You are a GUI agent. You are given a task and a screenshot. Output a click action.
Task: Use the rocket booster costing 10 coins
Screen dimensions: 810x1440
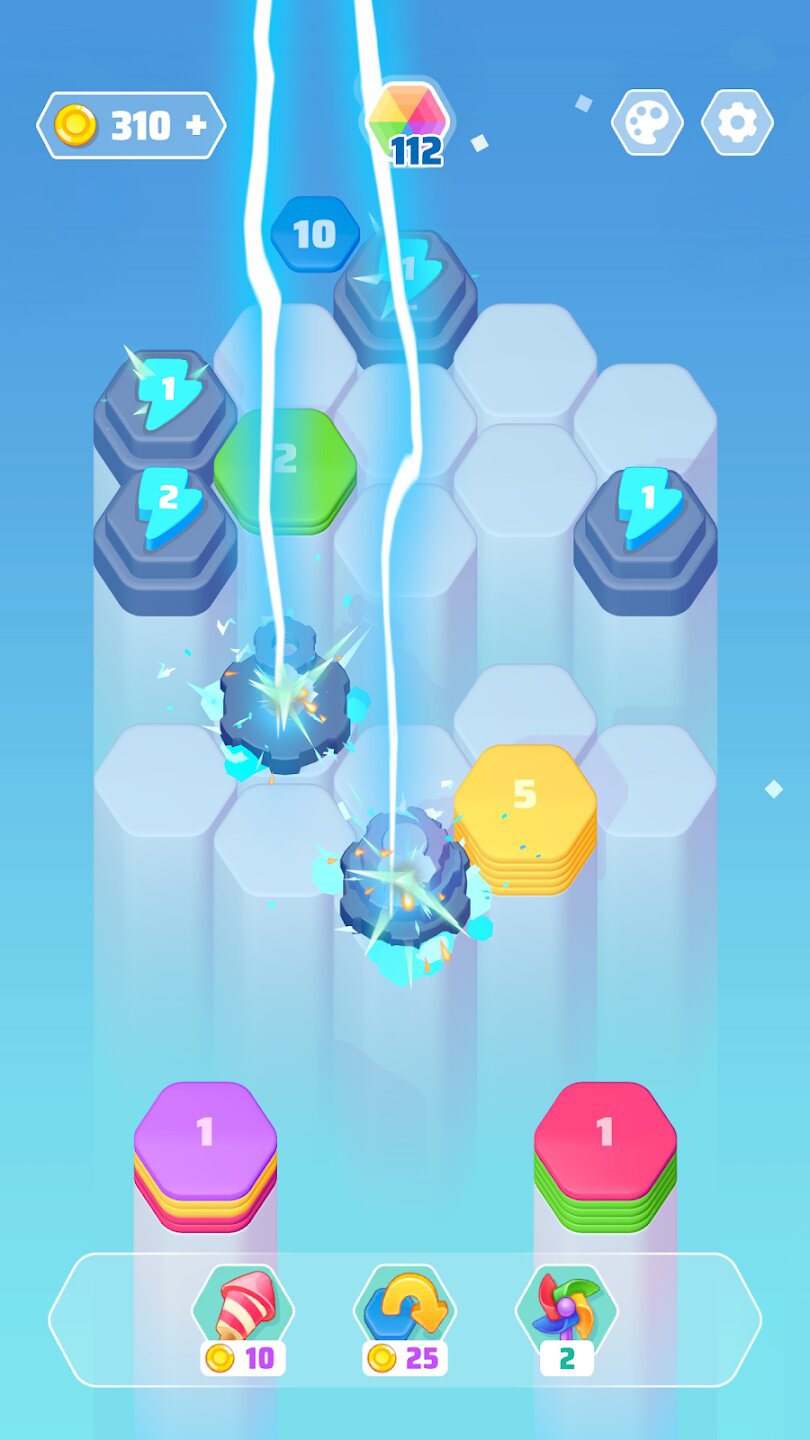tap(243, 1312)
